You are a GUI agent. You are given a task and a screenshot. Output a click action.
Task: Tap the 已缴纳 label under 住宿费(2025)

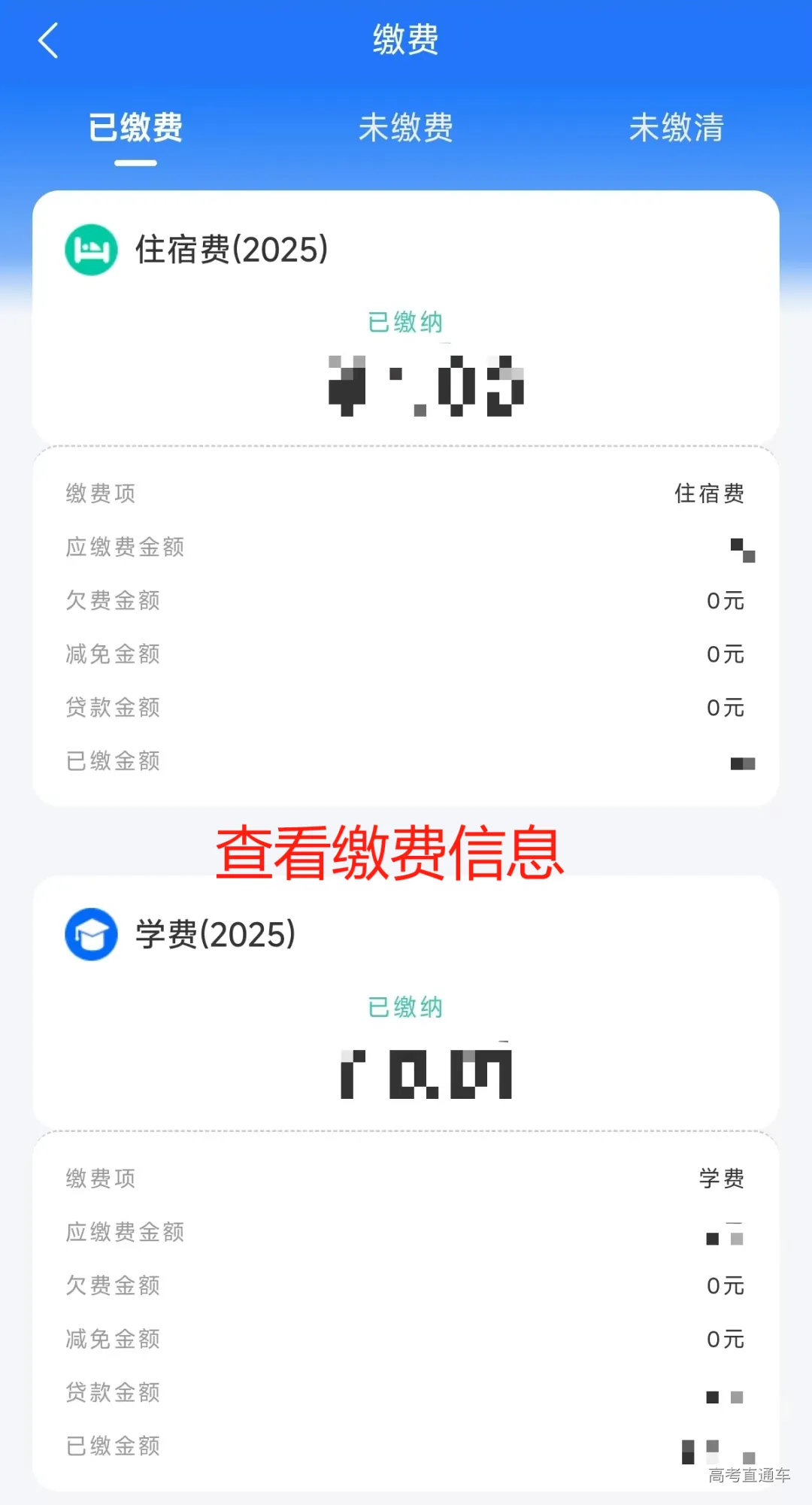click(406, 322)
